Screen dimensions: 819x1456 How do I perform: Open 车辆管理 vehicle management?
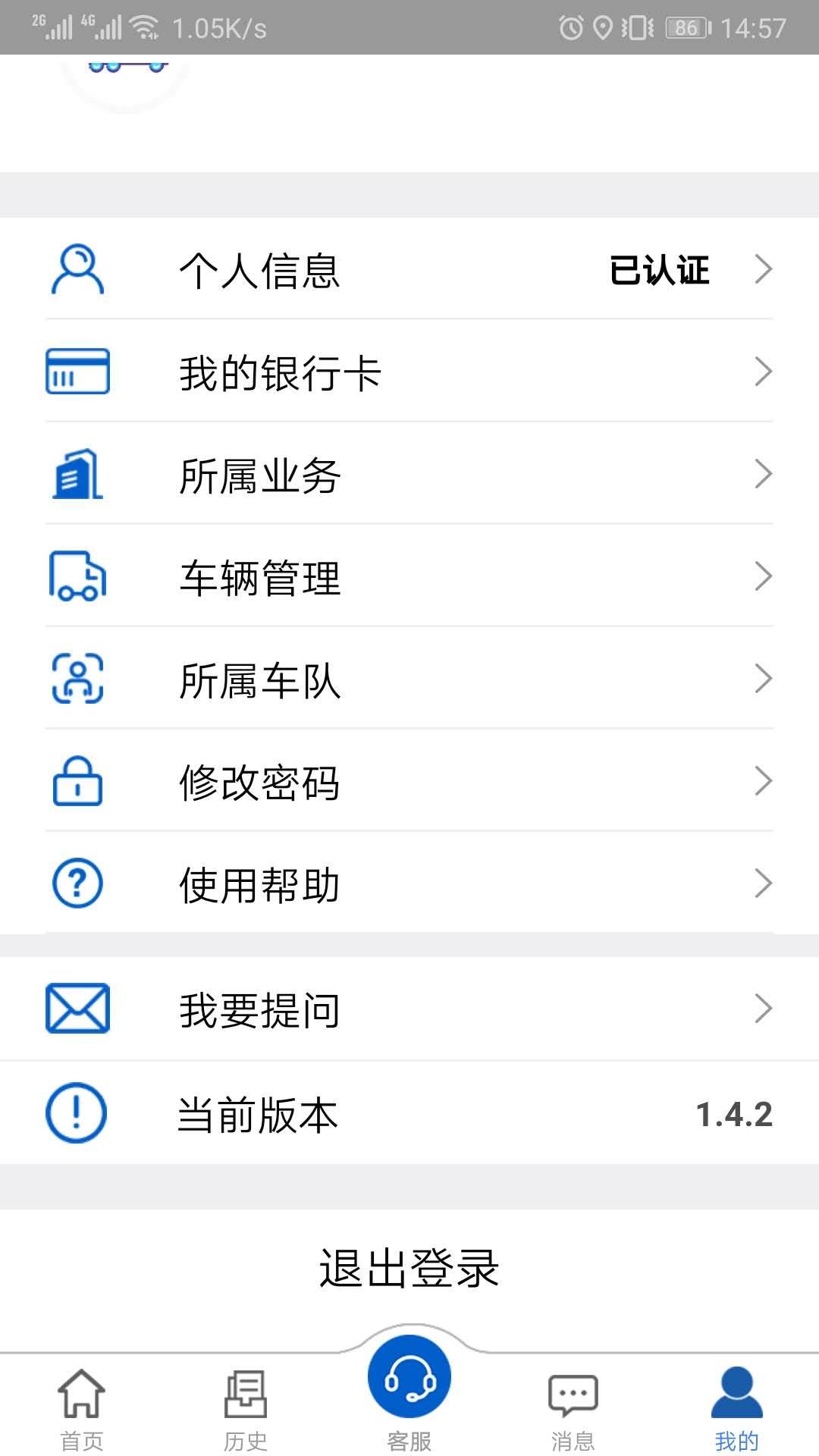(409, 577)
